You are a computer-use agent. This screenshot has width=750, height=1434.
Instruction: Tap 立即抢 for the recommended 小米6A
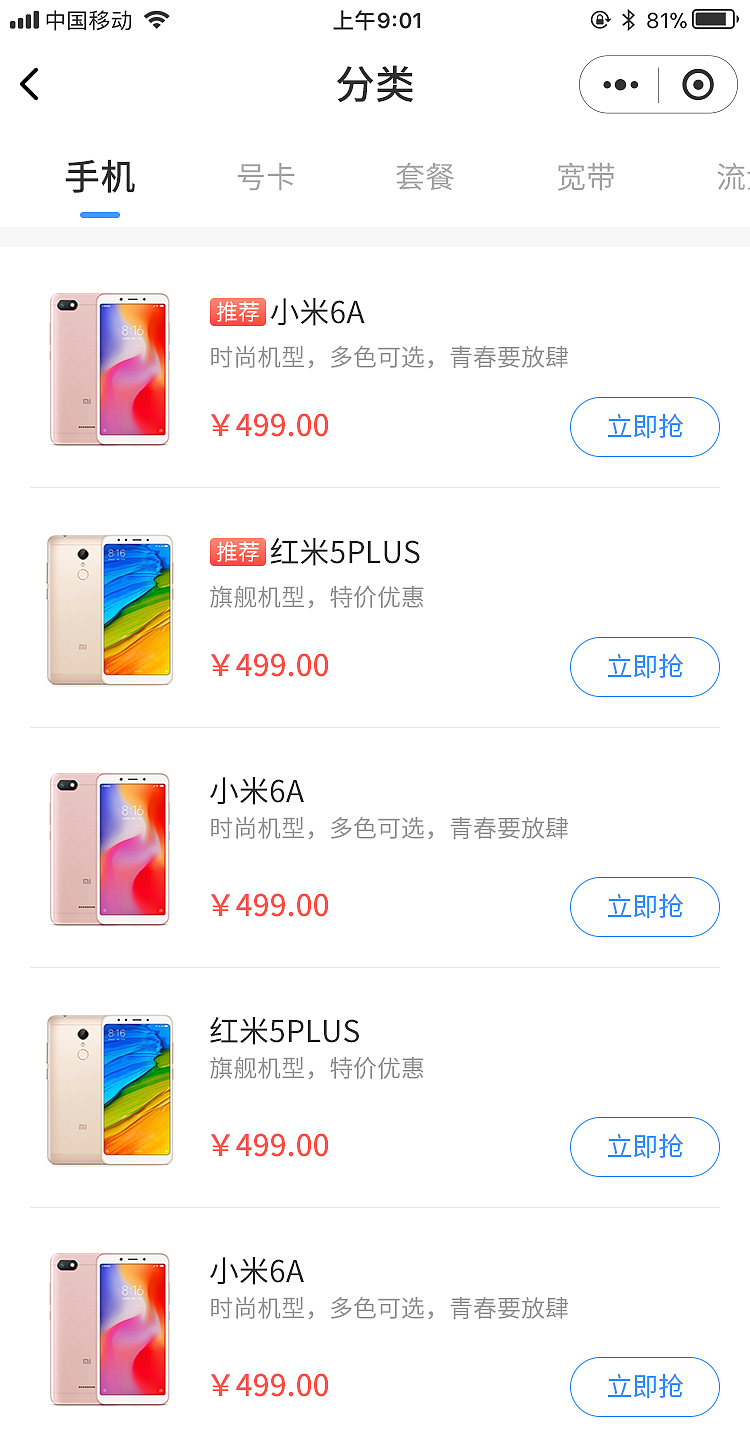[x=644, y=426]
